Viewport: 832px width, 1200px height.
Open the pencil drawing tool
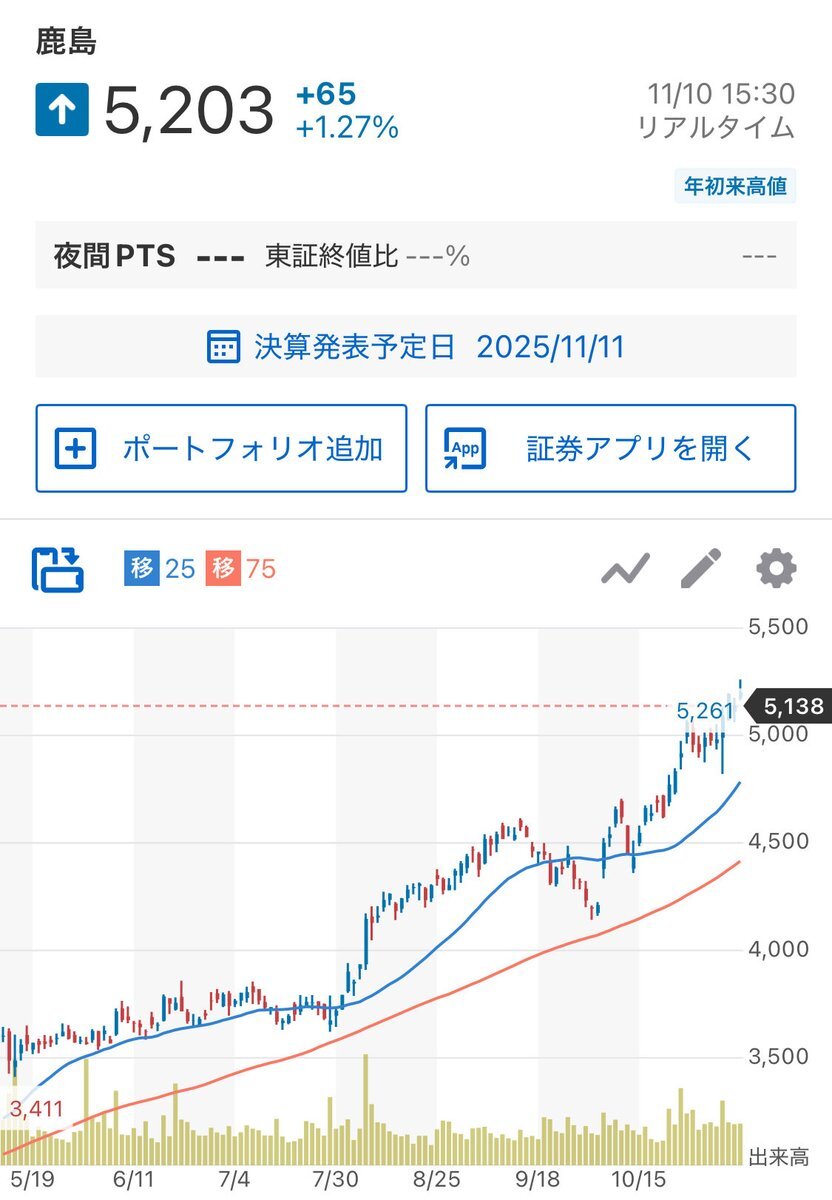pos(700,569)
